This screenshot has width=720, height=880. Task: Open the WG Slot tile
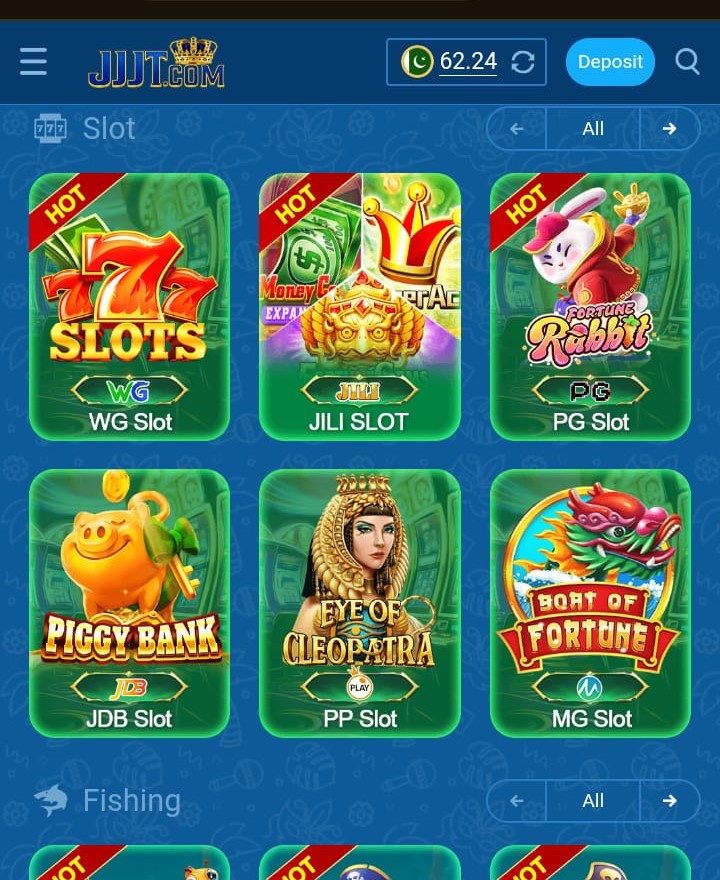click(130, 307)
